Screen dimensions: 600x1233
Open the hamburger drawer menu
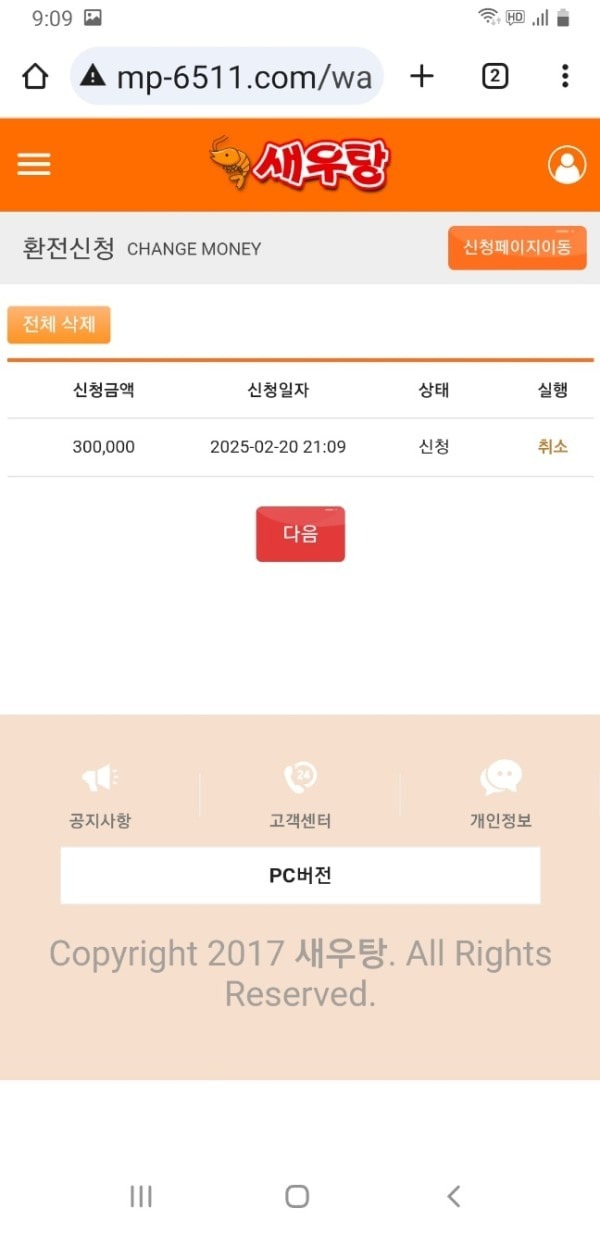[x=34, y=165]
